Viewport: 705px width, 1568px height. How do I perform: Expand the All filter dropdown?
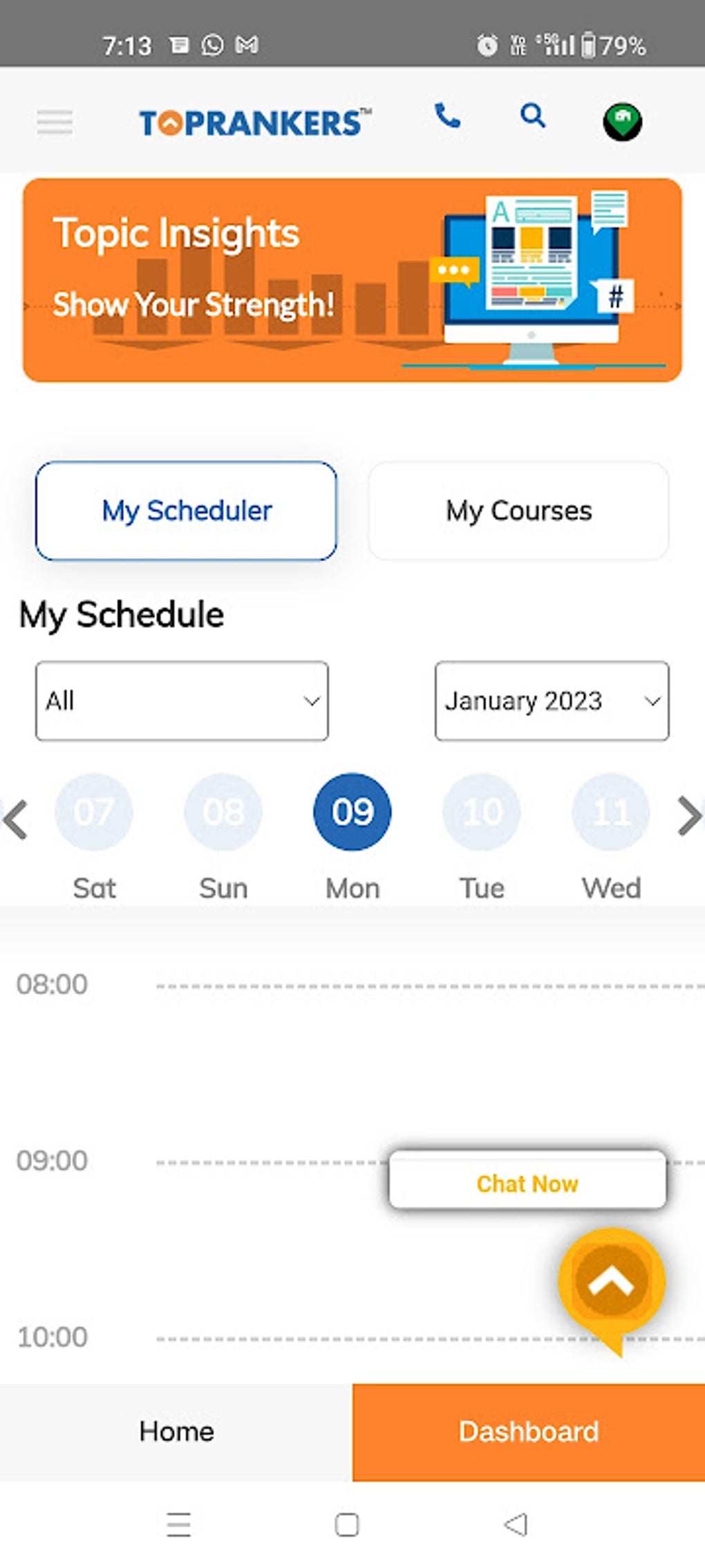pos(182,701)
